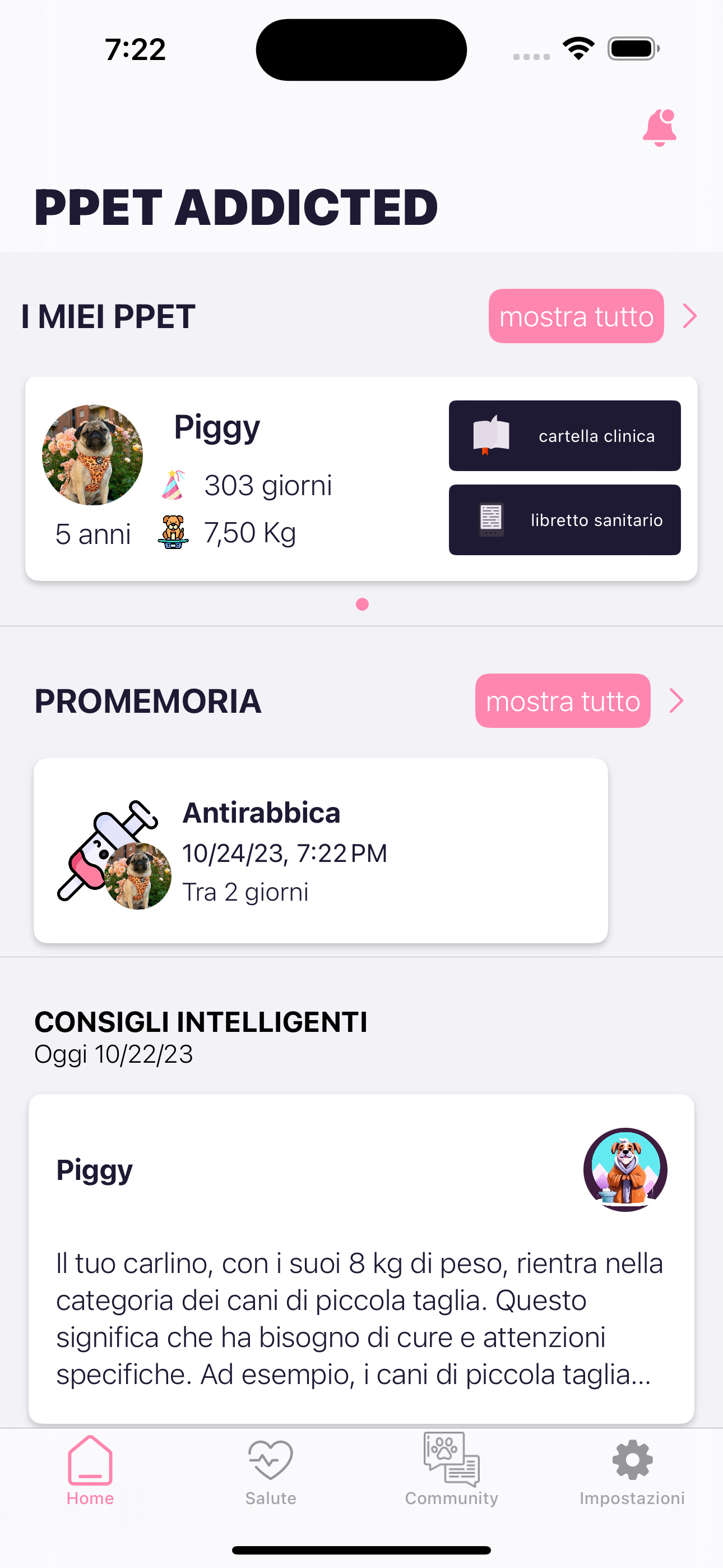Viewport: 723px width, 1568px height.
Task: Open Salute from the heart icon
Action: click(x=270, y=1457)
